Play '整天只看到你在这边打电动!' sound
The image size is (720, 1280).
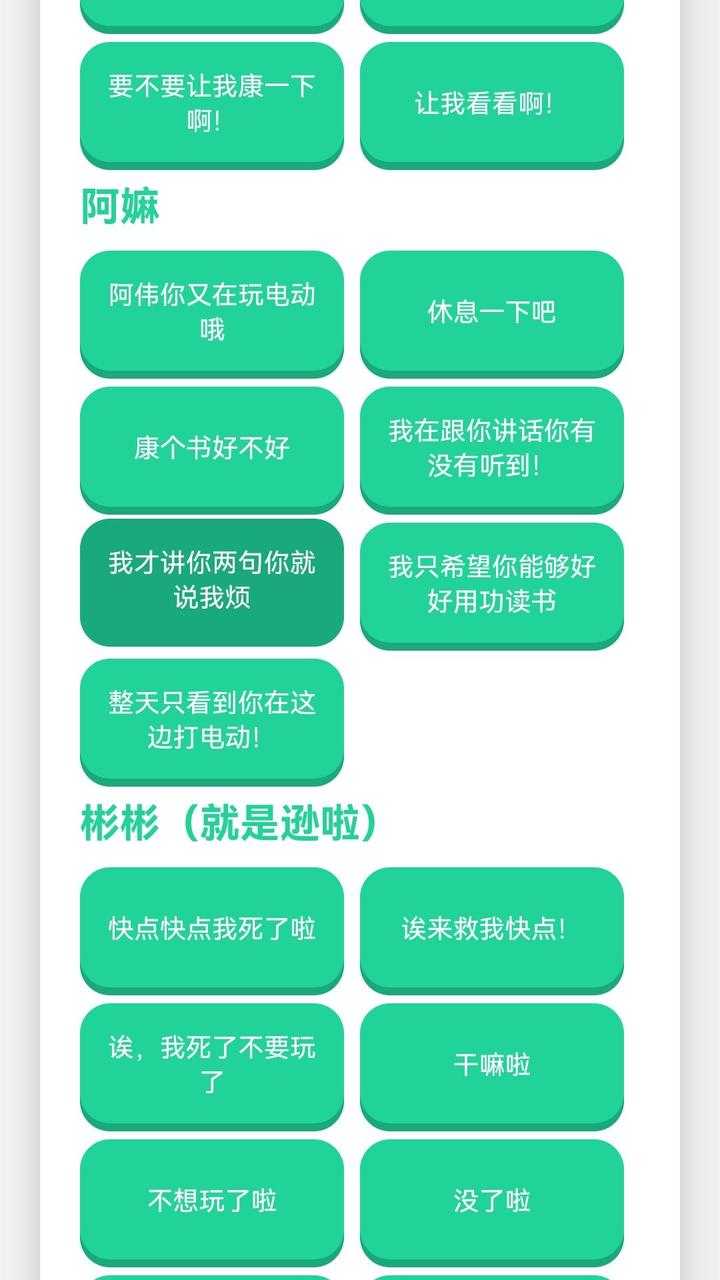211,719
